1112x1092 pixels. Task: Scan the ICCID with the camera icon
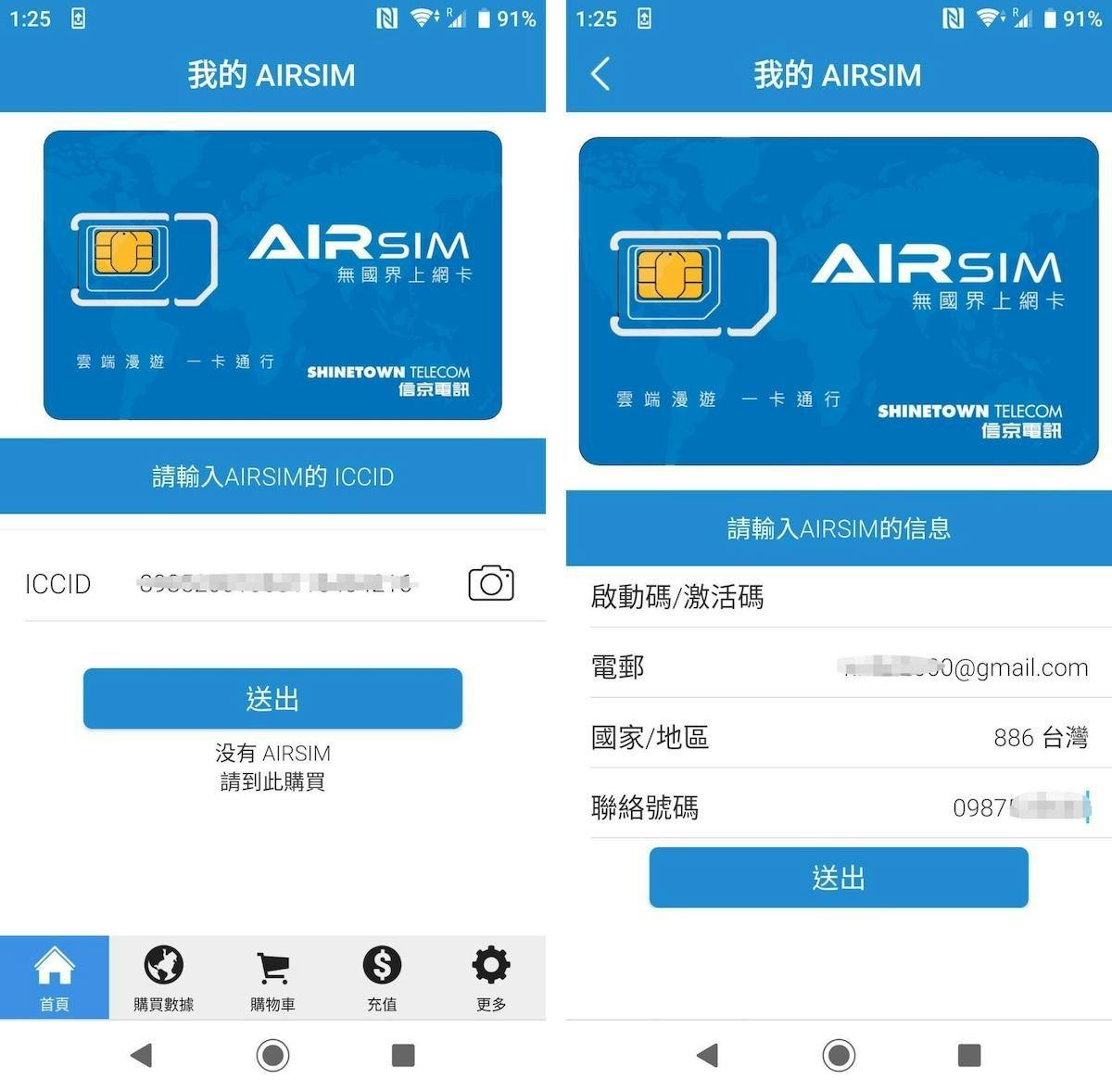click(490, 583)
